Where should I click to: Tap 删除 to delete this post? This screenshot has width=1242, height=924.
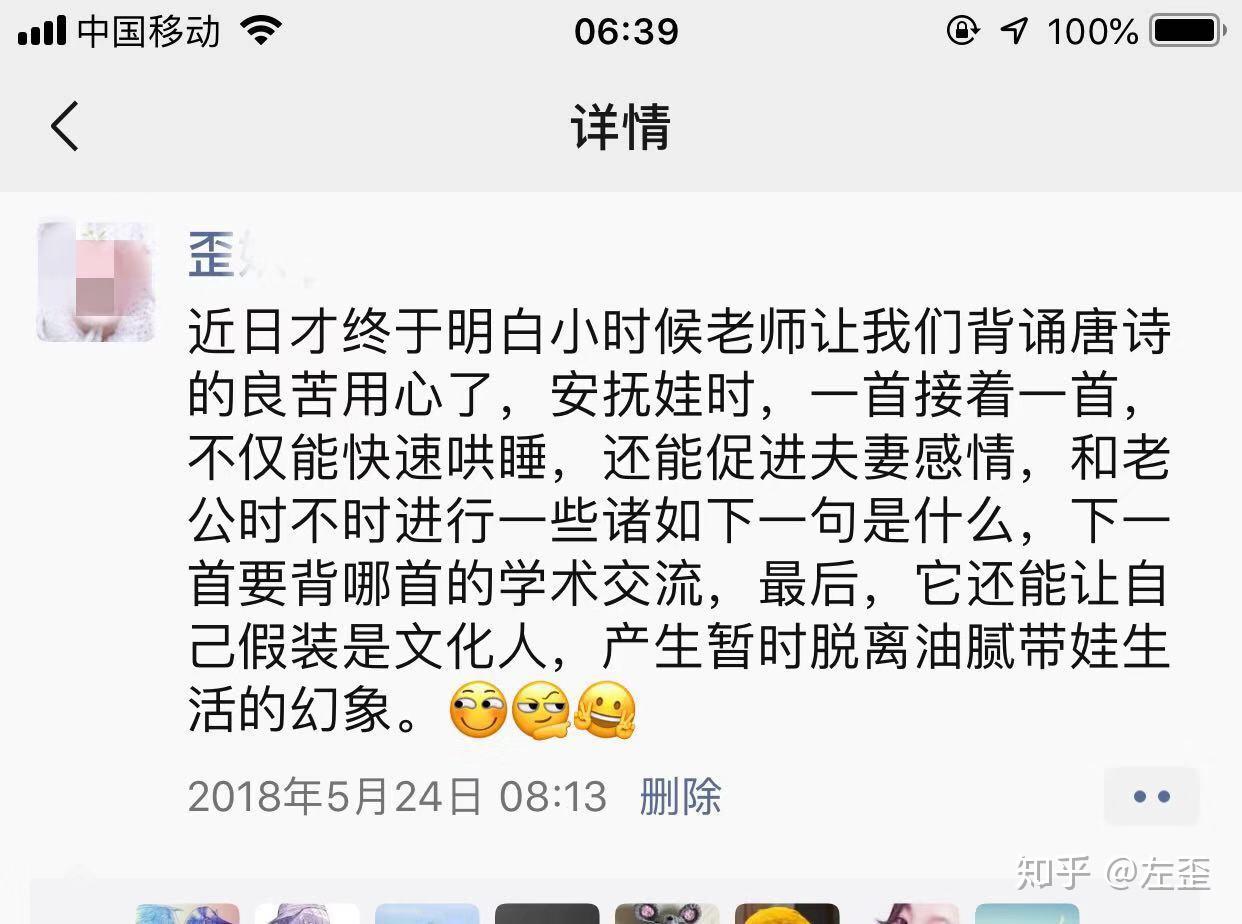pos(680,797)
